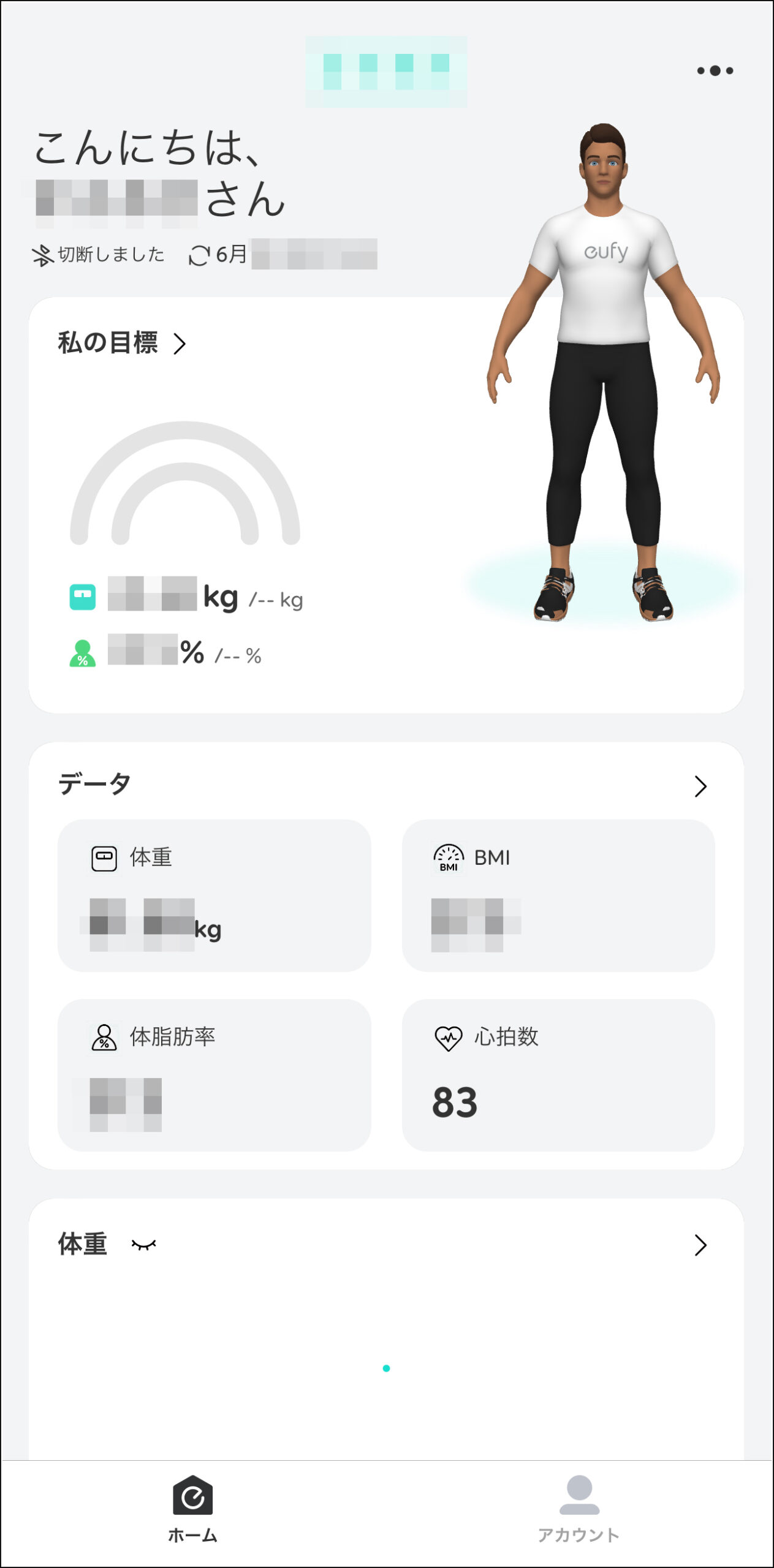Screen dimensions: 774x1568
Task: Open the BMI data card
Action: tap(558, 895)
